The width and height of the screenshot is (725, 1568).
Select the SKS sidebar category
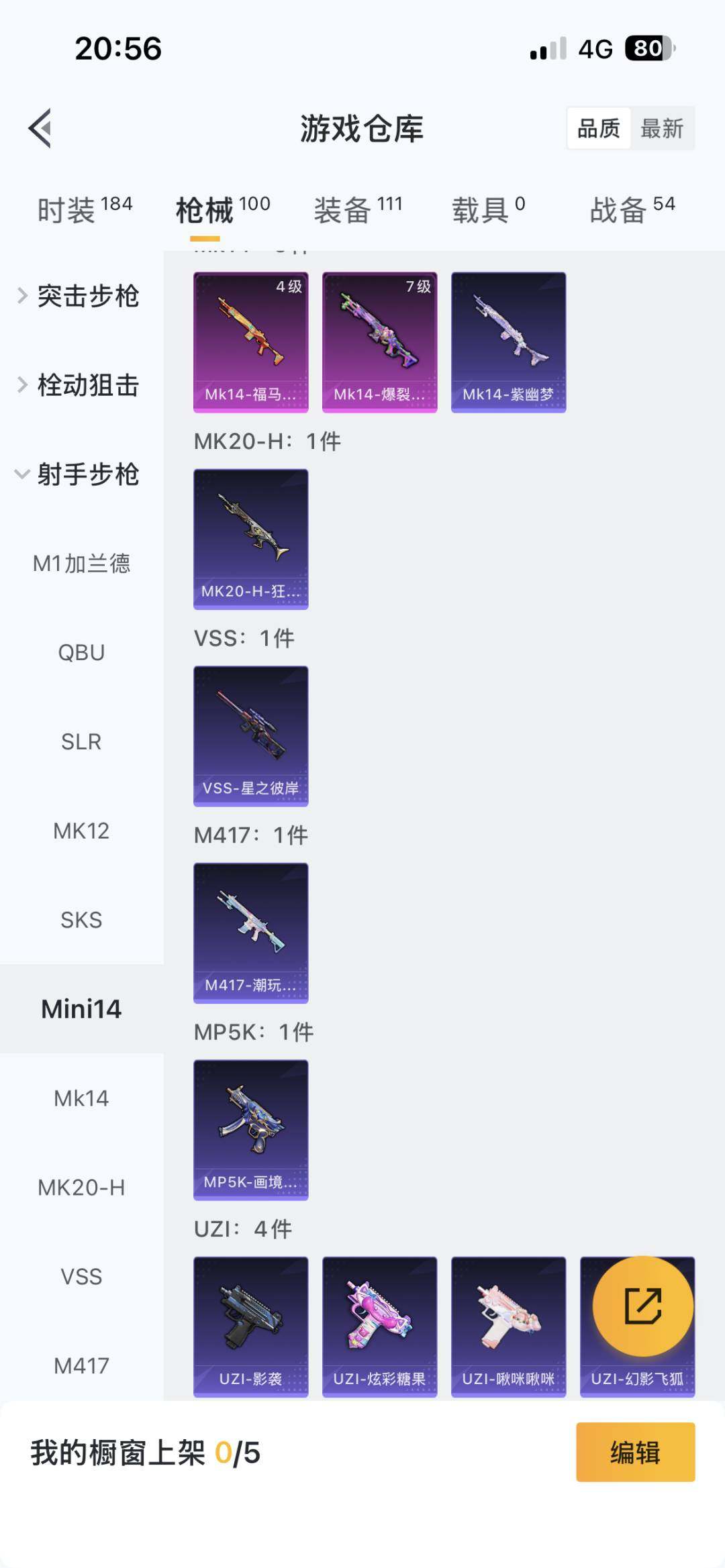click(x=81, y=920)
